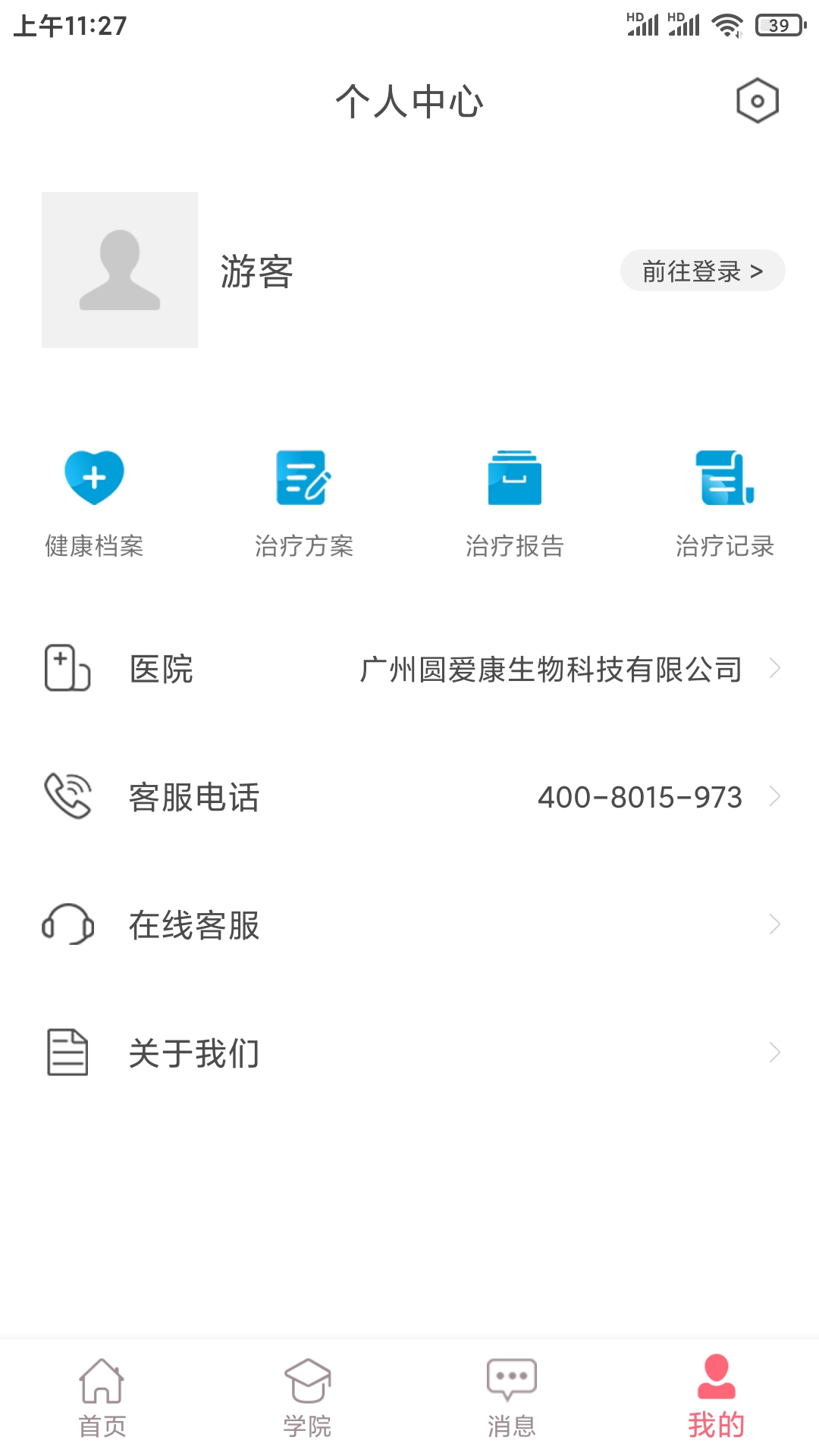819x1456 pixels.
Task: Click the 前往登录 login button
Action: click(701, 270)
